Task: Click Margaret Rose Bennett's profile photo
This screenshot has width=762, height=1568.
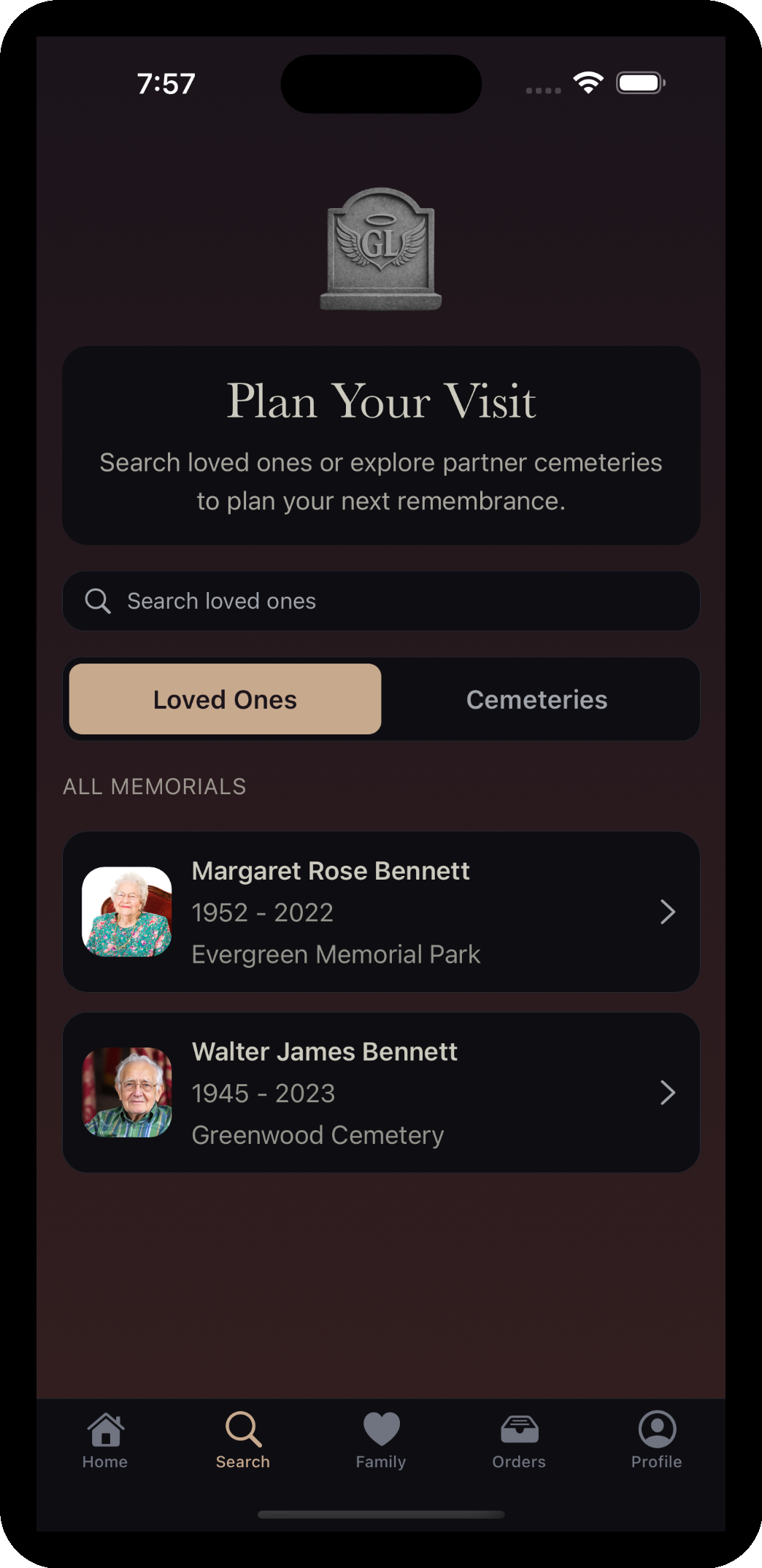Action: coord(127,912)
